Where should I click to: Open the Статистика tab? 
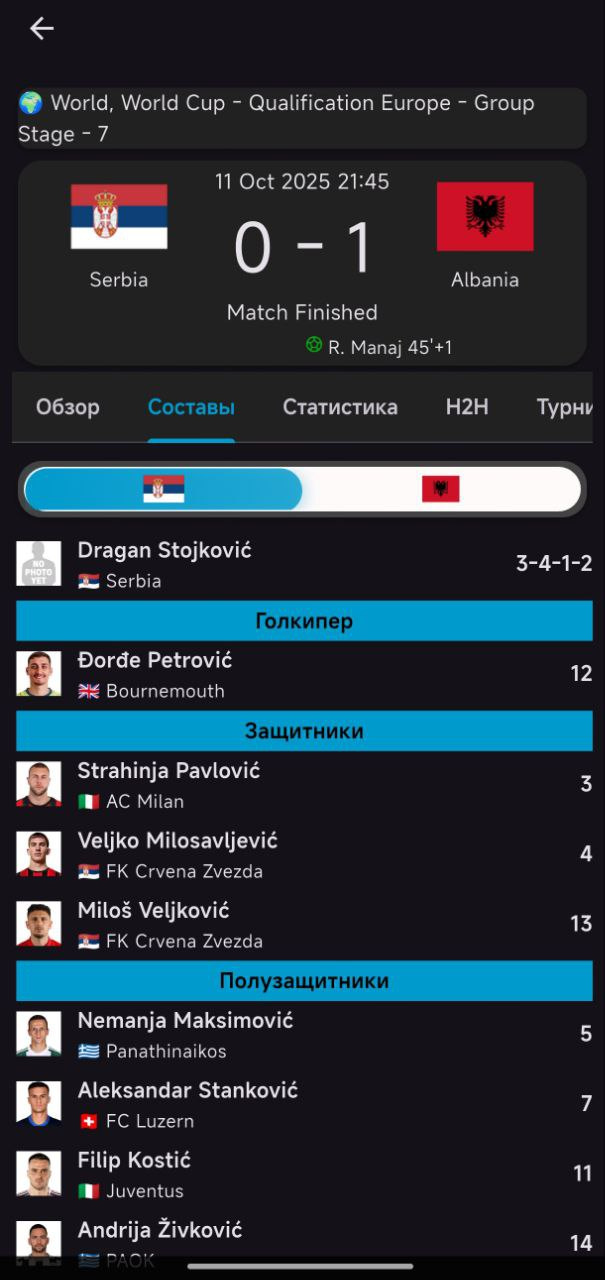[340, 407]
